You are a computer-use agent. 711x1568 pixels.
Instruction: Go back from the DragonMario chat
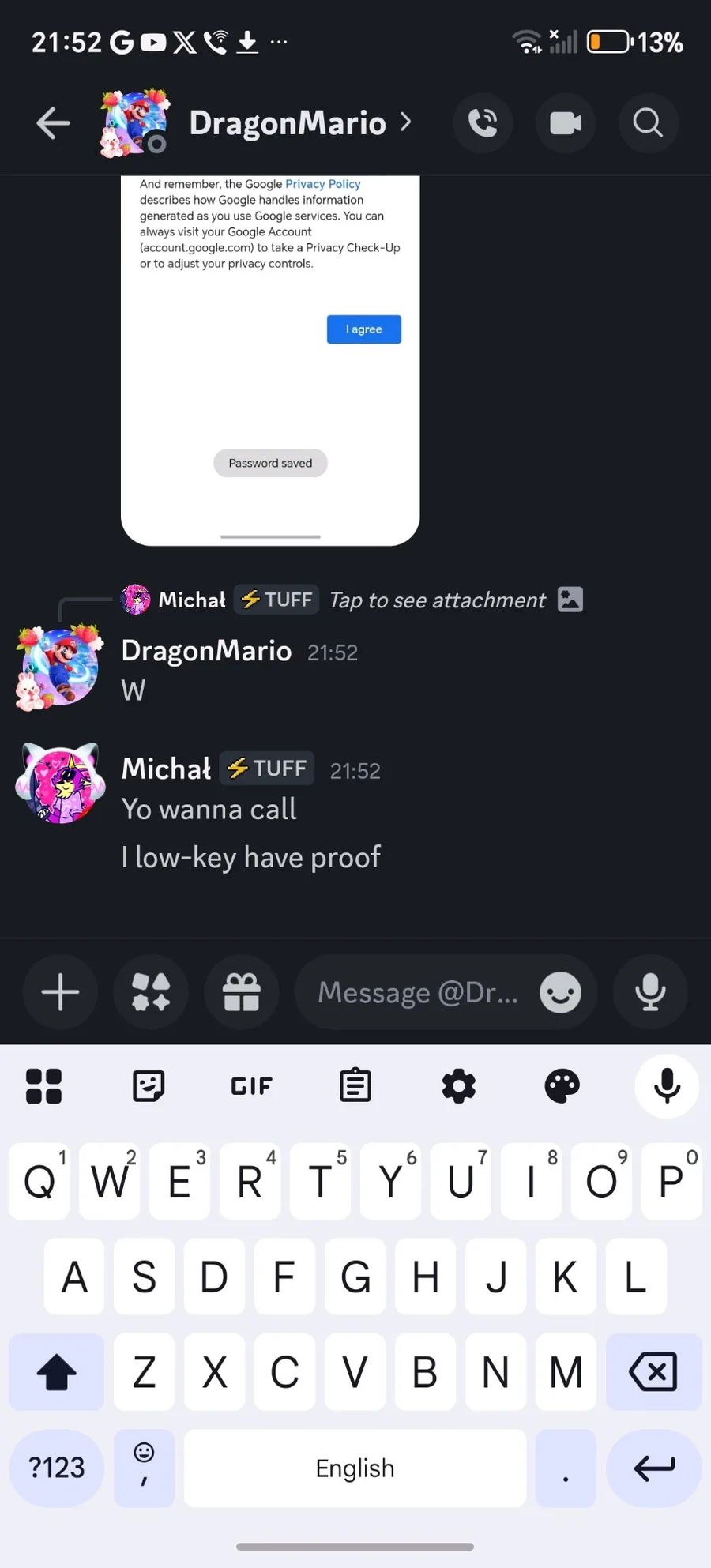pyautogui.click(x=53, y=123)
